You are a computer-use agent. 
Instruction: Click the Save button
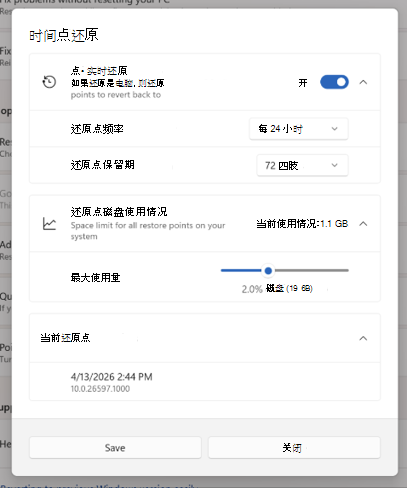[x=115, y=448]
